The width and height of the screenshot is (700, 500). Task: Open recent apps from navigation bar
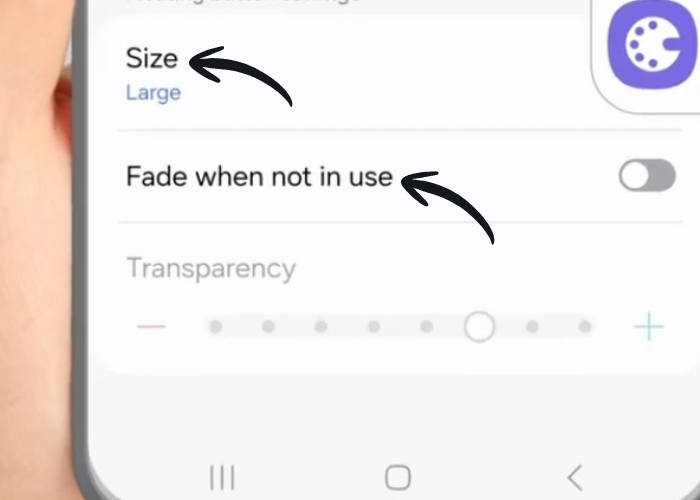tap(222, 476)
